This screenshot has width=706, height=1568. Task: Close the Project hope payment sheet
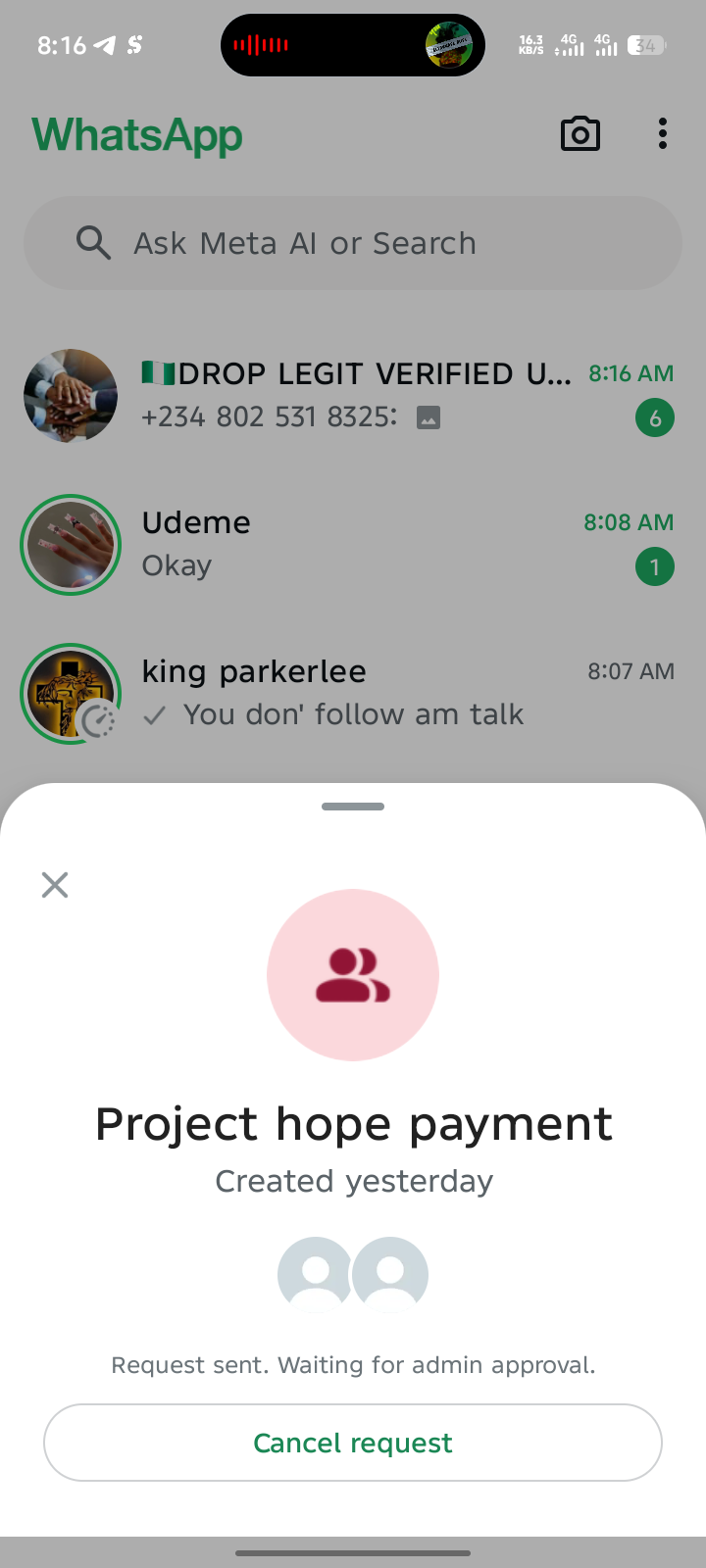[55, 885]
